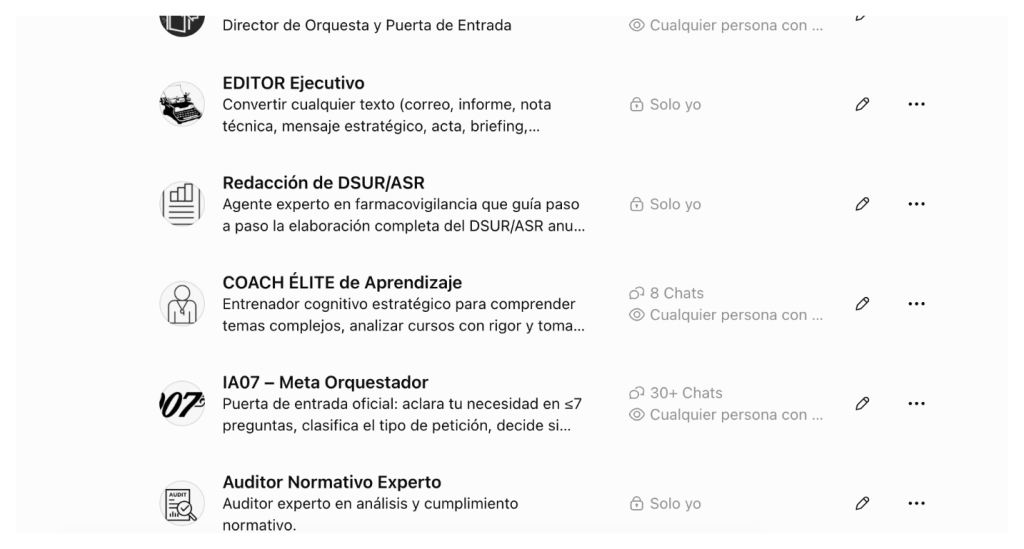This screenshot has height=549, width=1024.
Task: Edit Redacción de DSUR/ASR with the pencil
Action: tap(862, 204)
